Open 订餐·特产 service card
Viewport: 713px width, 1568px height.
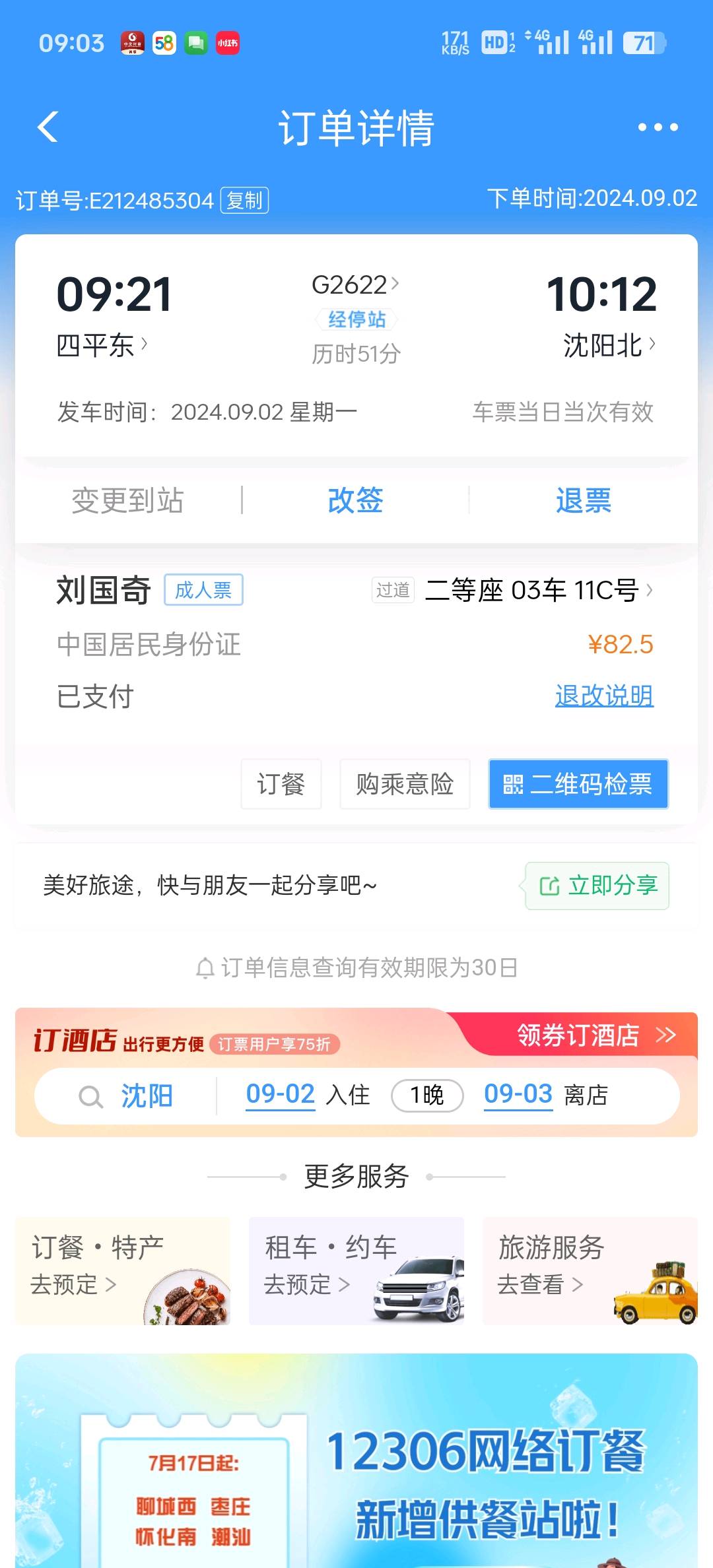point(123,1270)
